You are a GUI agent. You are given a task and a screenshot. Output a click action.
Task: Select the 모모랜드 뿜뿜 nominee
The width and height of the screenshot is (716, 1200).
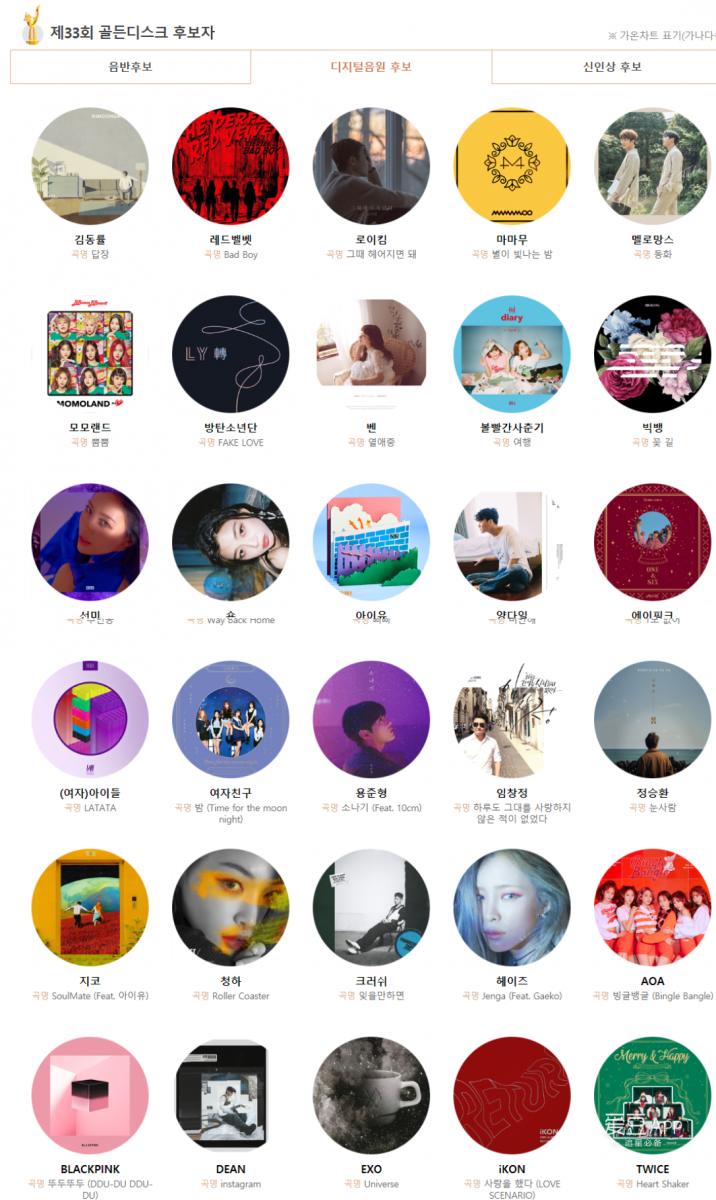click(x=90, y=354)
